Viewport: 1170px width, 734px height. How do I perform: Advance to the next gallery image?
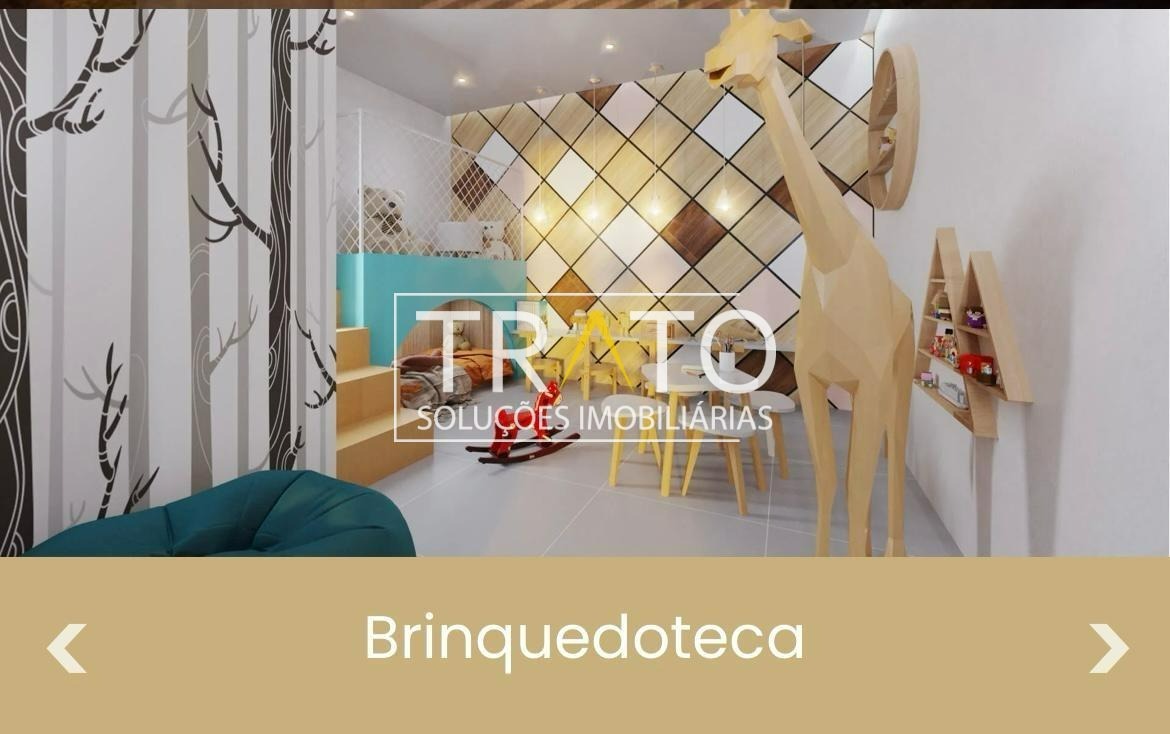(x=1108, y=647)
